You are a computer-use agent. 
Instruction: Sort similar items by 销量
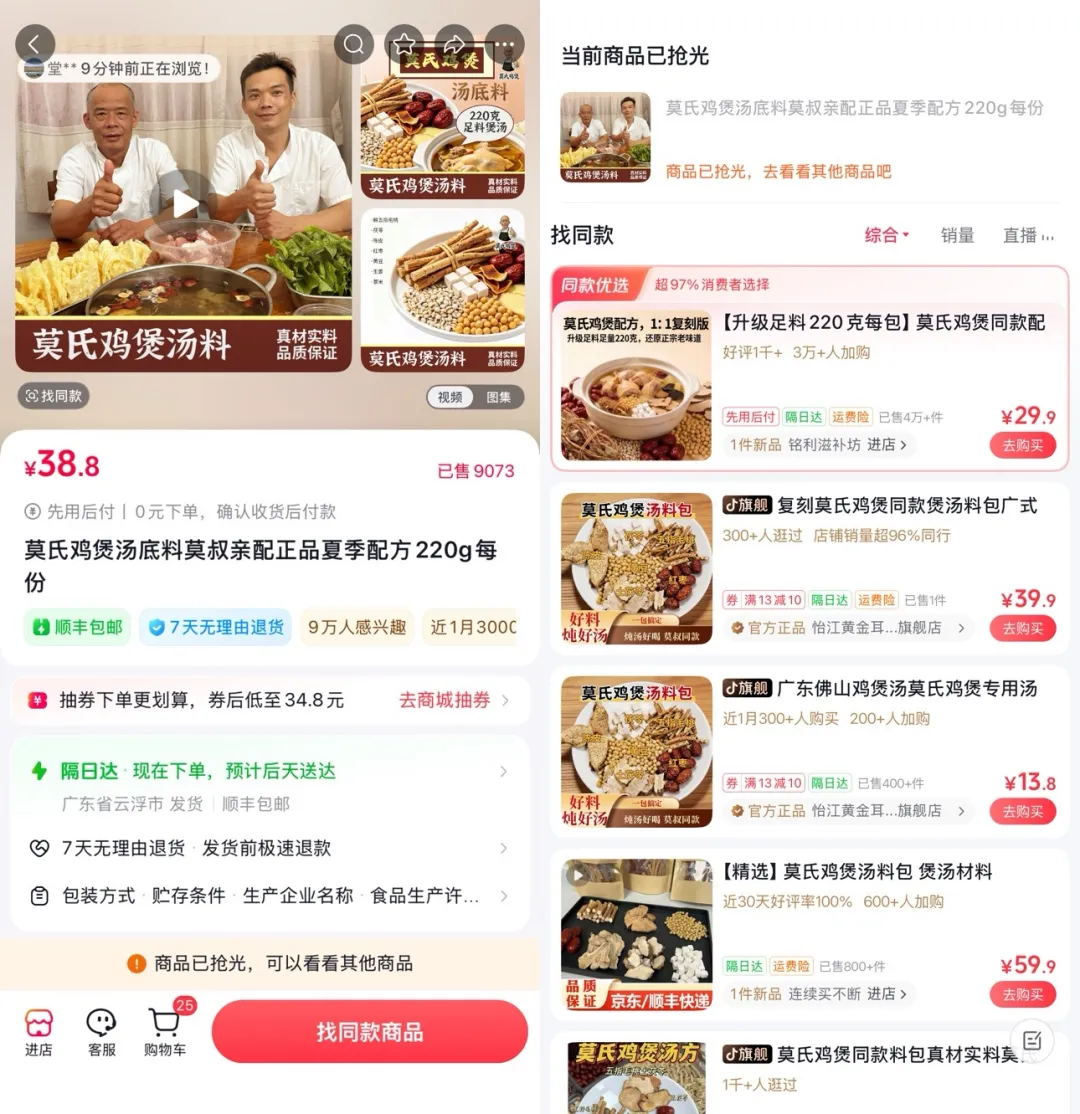tap(957, 235)
